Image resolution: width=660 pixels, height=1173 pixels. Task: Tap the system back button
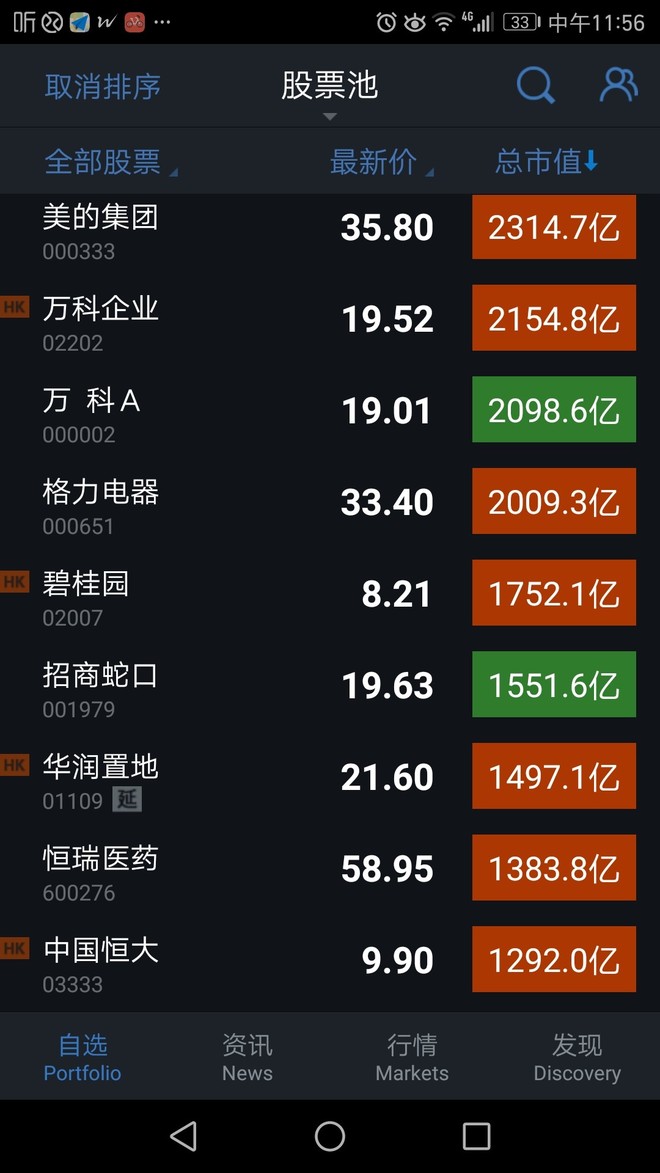coord(183,1136)
